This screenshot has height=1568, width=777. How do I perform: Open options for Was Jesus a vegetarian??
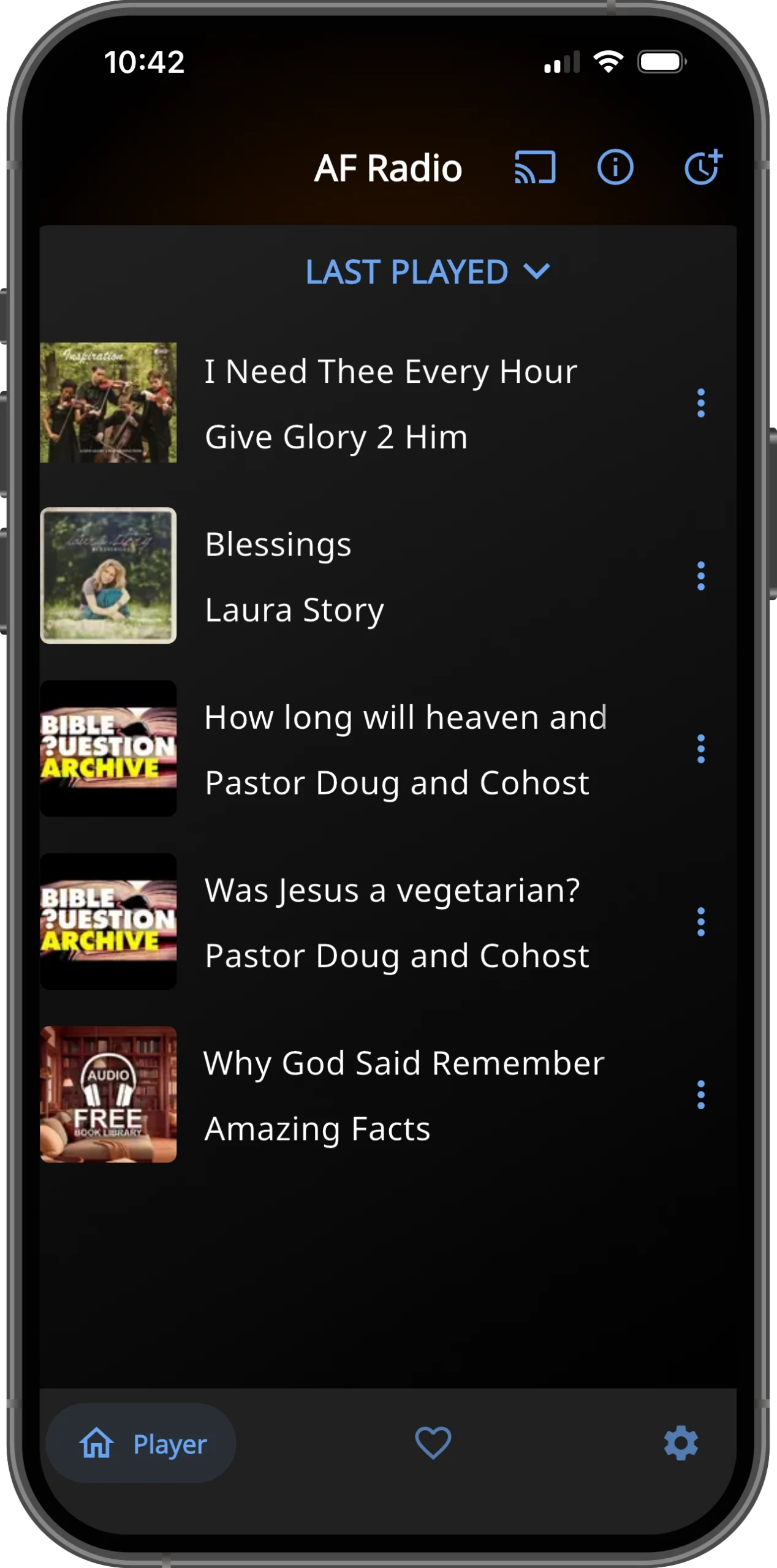pos(700,922)
